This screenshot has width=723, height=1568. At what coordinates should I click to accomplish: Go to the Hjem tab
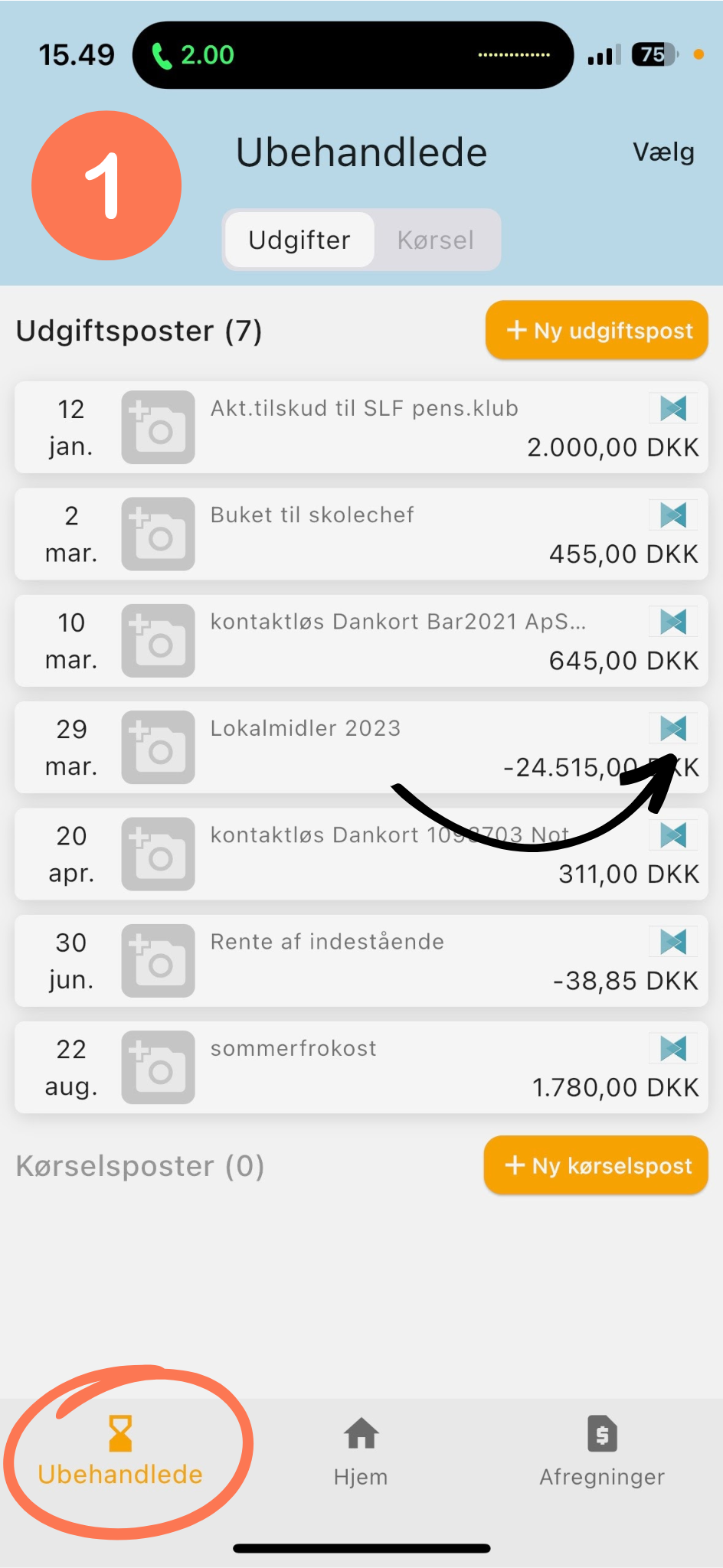(361, 1452)
